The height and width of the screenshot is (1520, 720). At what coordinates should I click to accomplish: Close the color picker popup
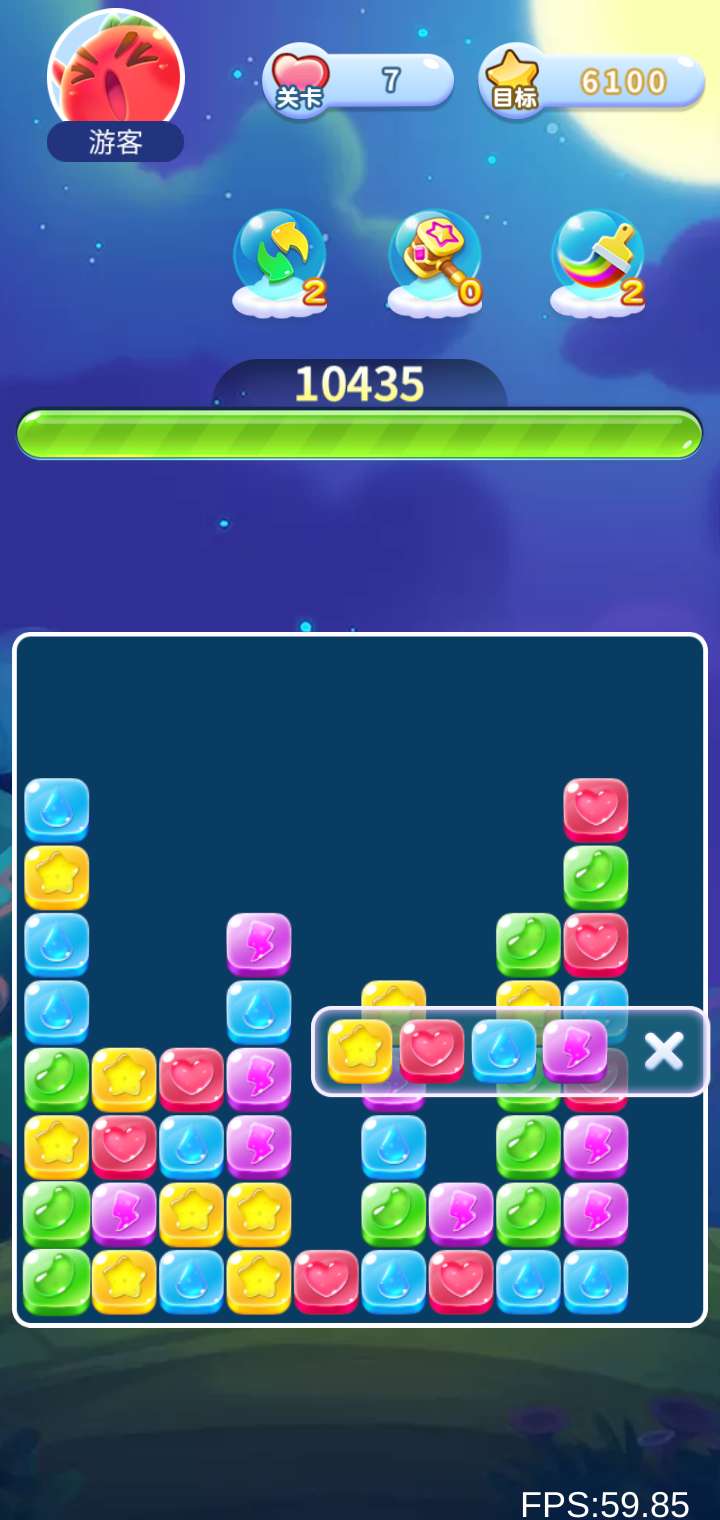pyautogui.click(x=663, y=1051)
